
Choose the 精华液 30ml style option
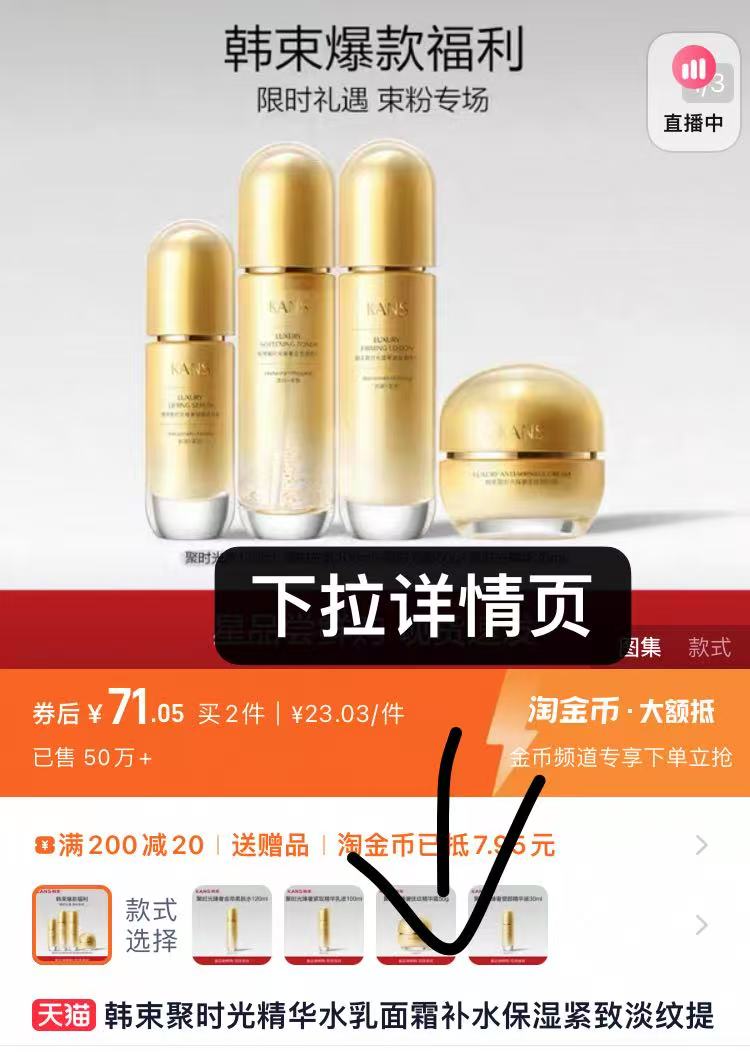pos(507,924)
